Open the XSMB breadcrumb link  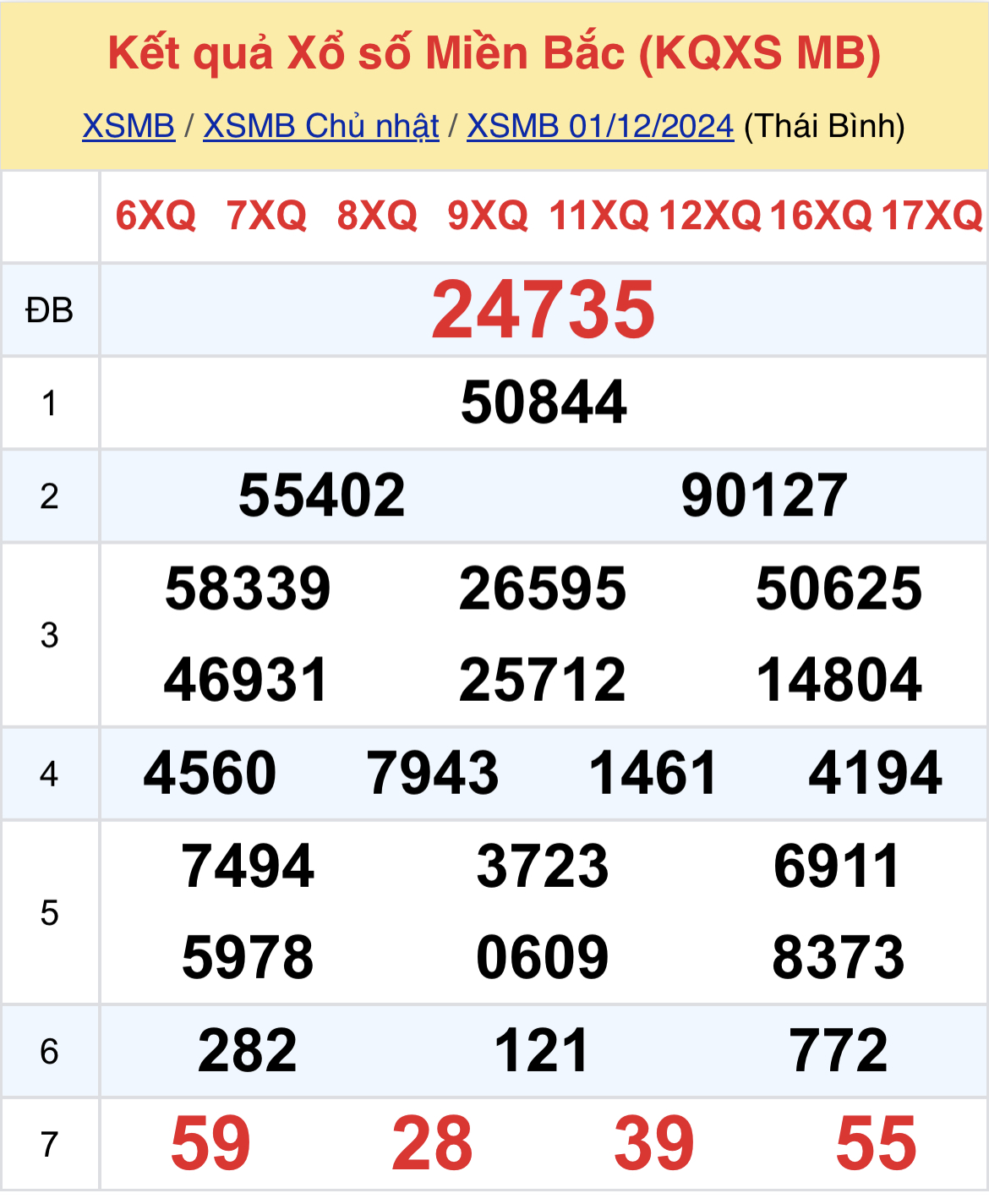[128, 126]
